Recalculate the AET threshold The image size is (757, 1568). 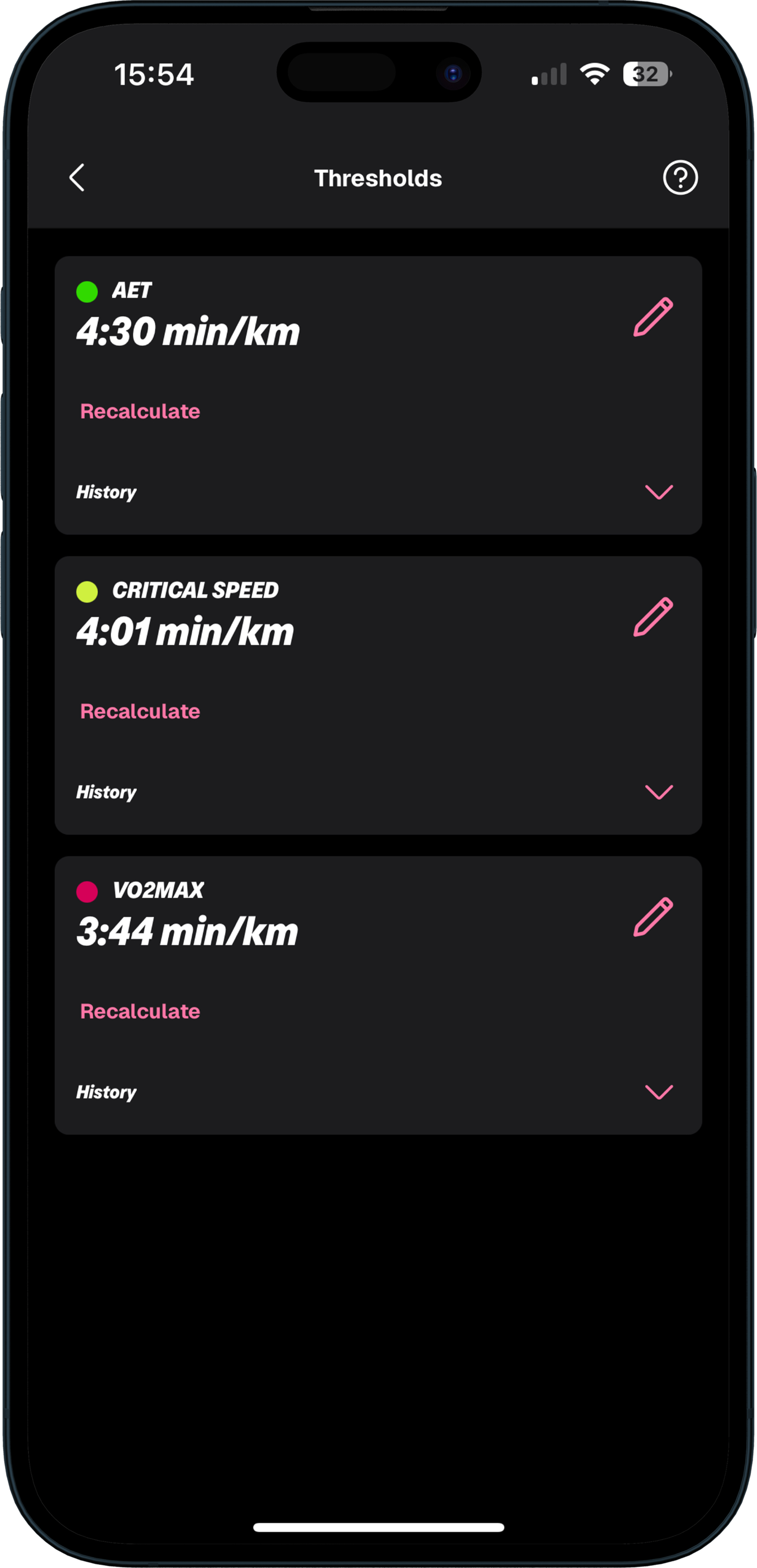tap(139, 411)
